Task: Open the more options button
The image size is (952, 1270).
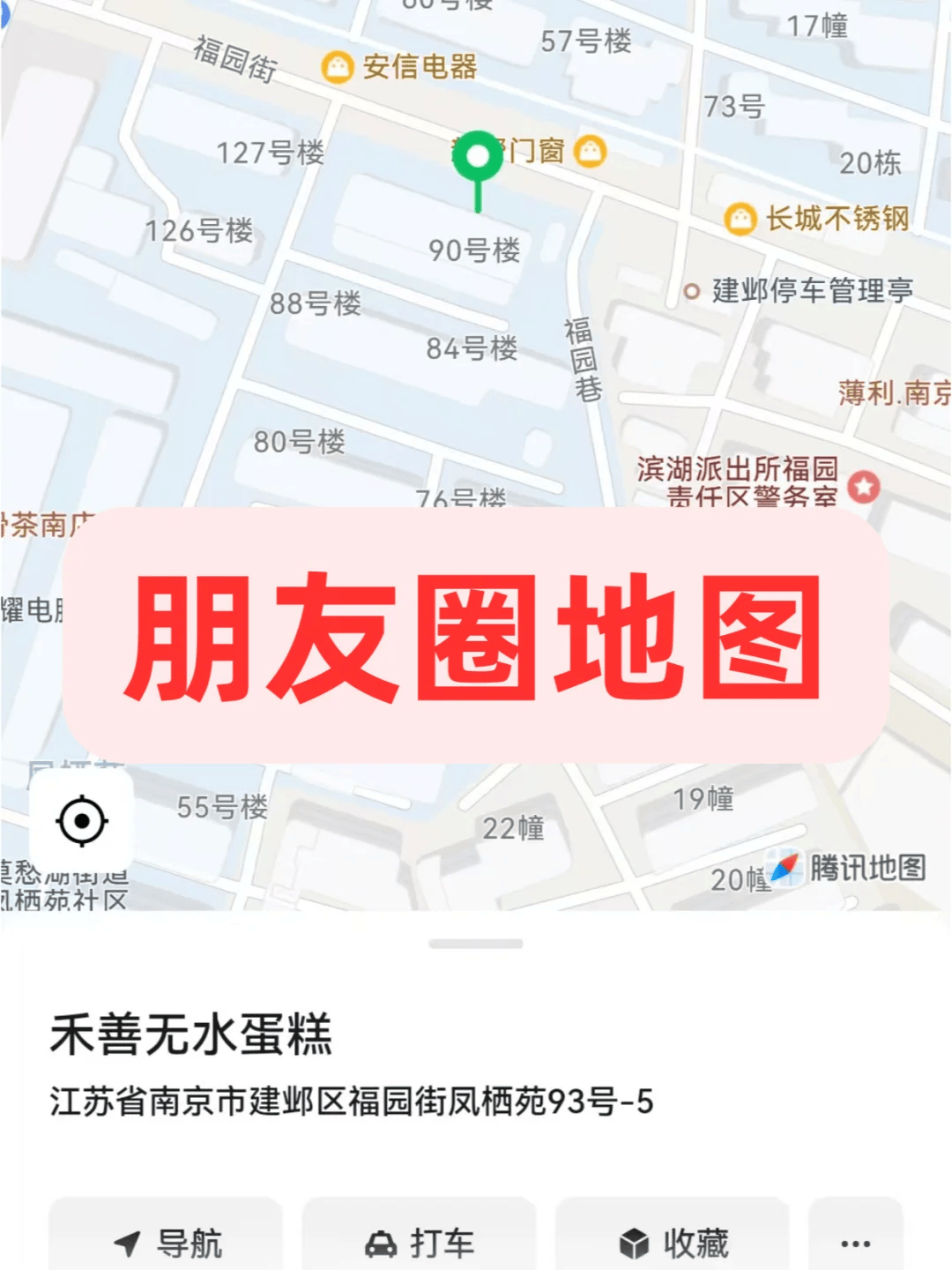Action: [855, 1242]
